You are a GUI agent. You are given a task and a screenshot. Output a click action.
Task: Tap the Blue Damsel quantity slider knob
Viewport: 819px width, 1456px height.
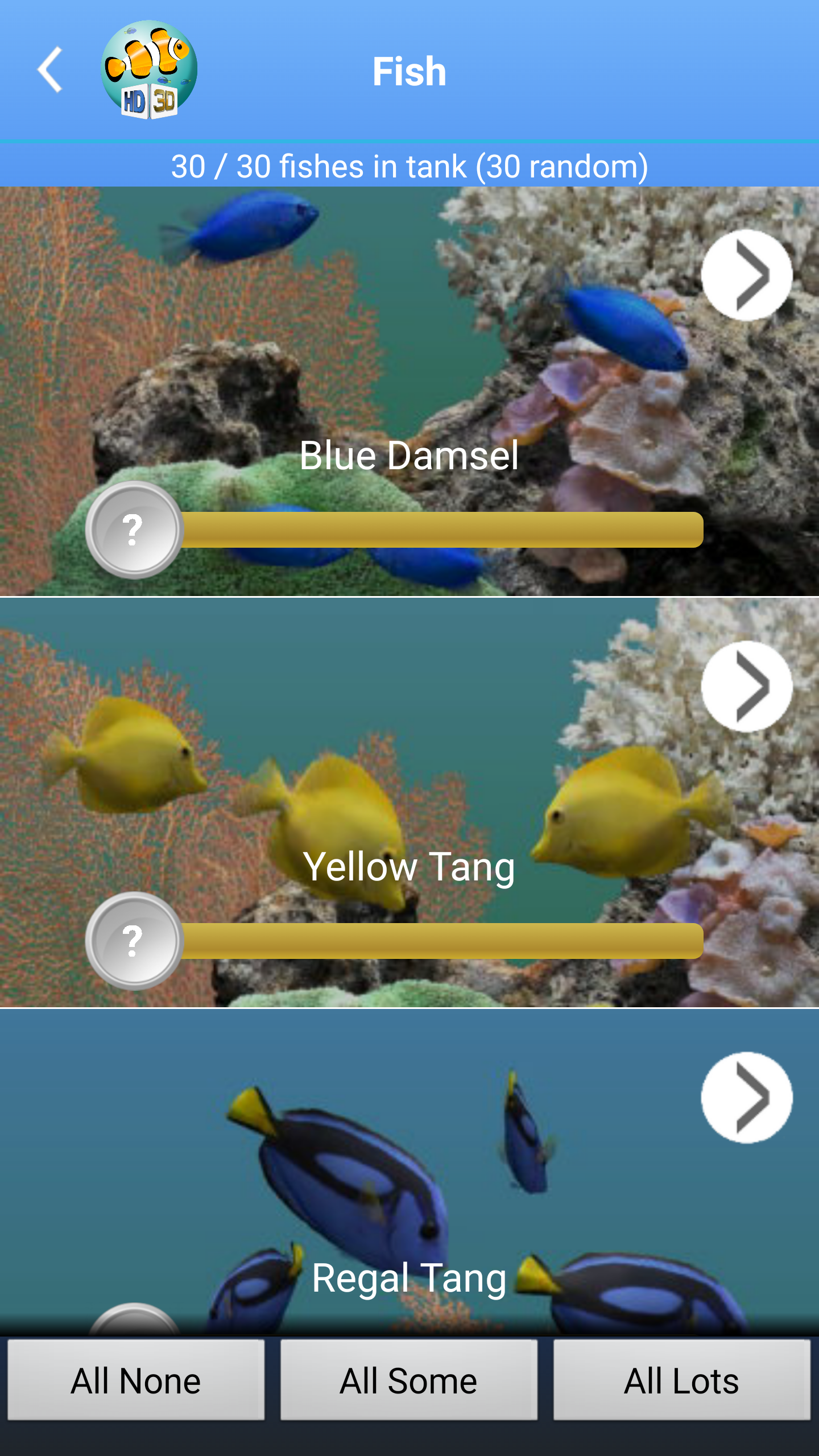coord(134,530)
